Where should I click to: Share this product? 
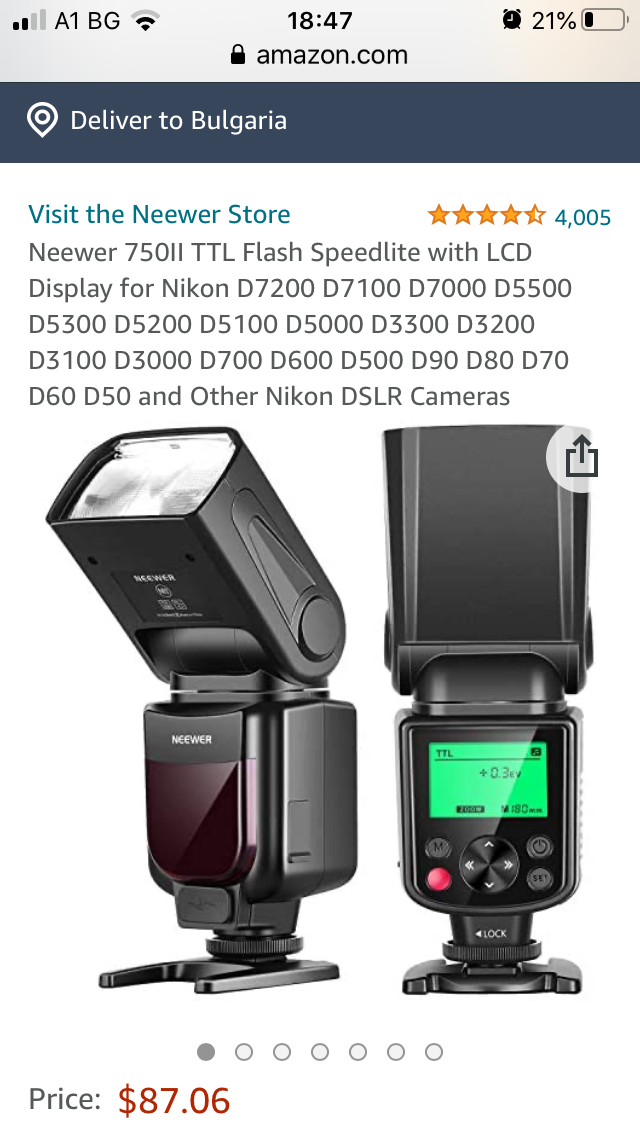[581, 459]
